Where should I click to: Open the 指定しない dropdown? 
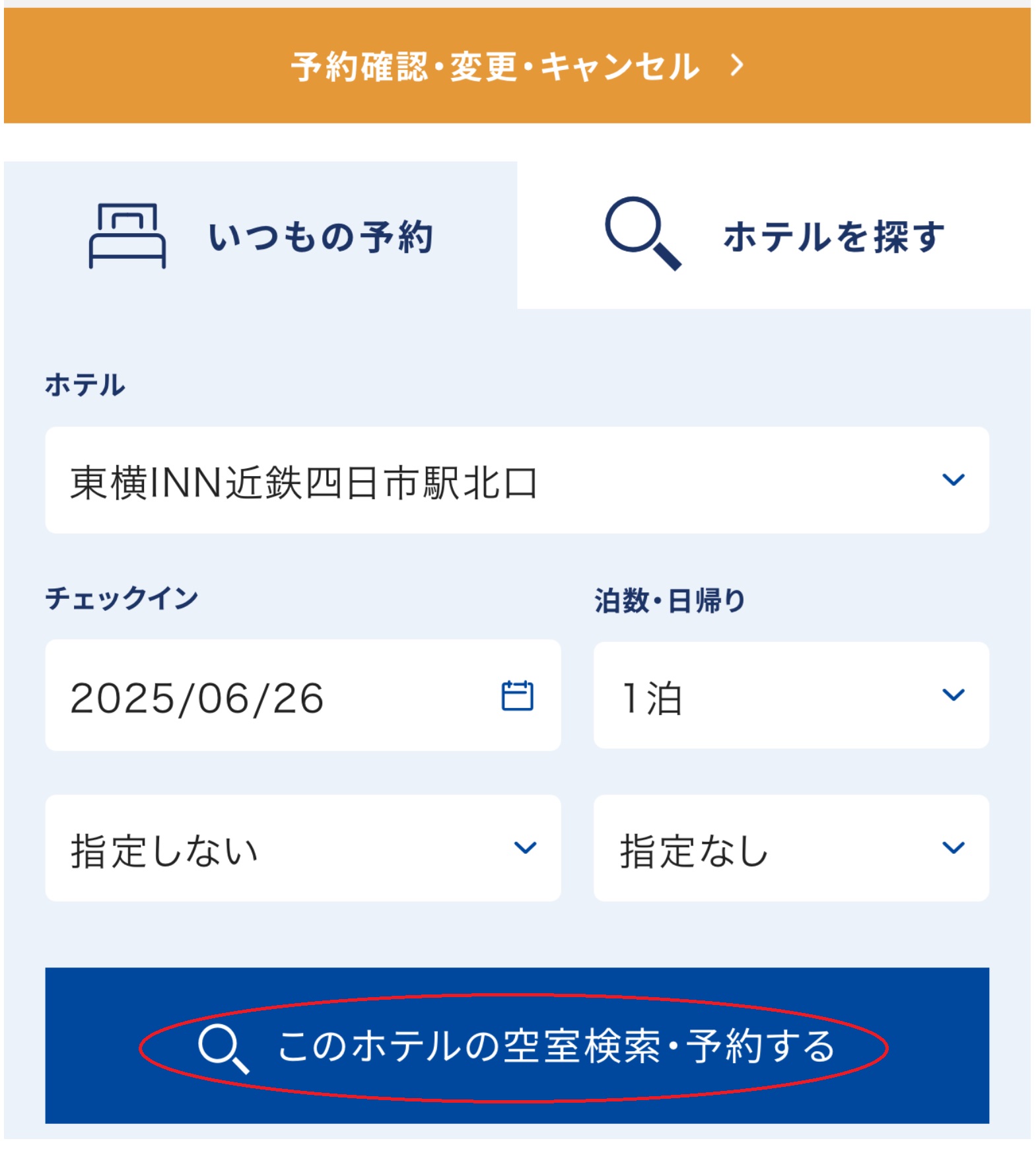(302, 849)
